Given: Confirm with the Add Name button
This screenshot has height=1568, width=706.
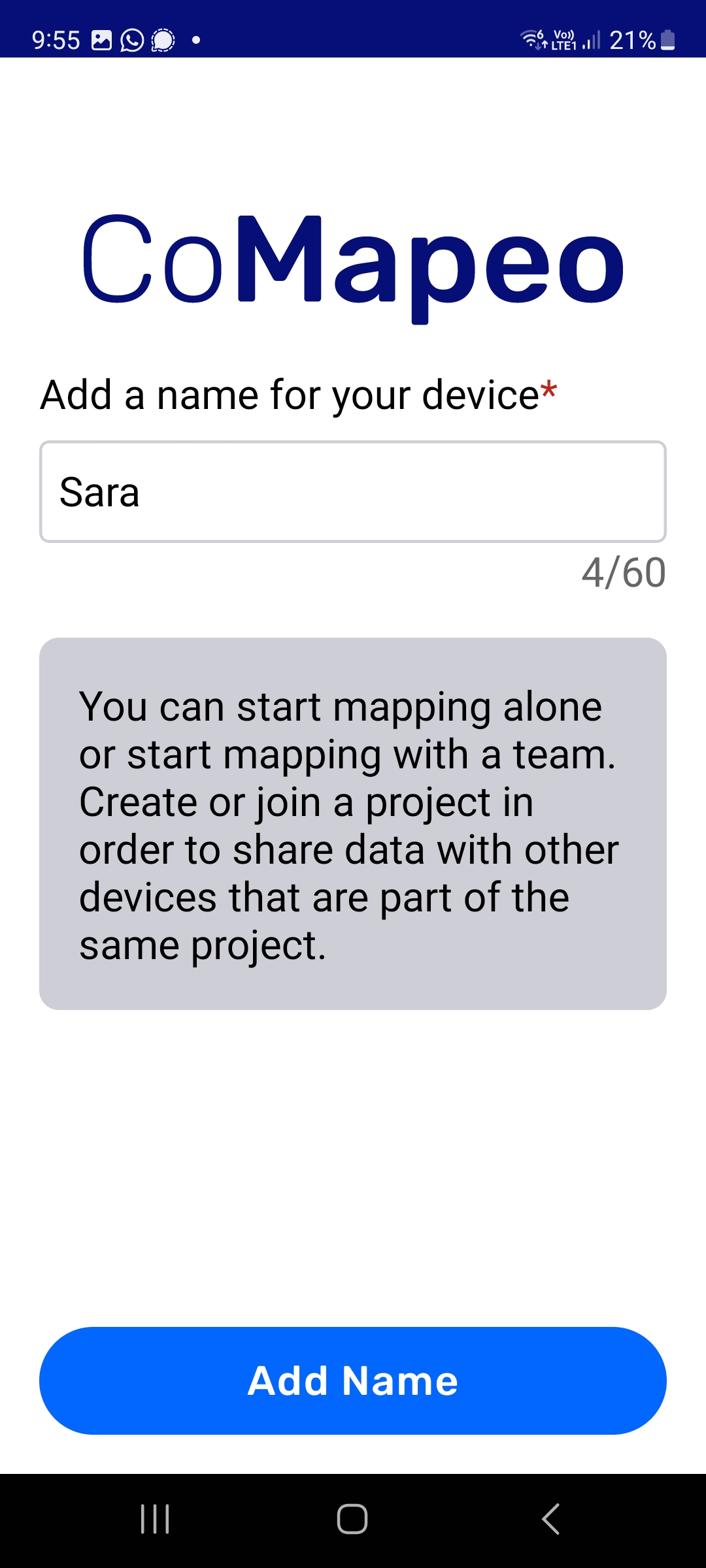Looking at the screenshot, I should pyautogui.click(x=353, y=1380).
